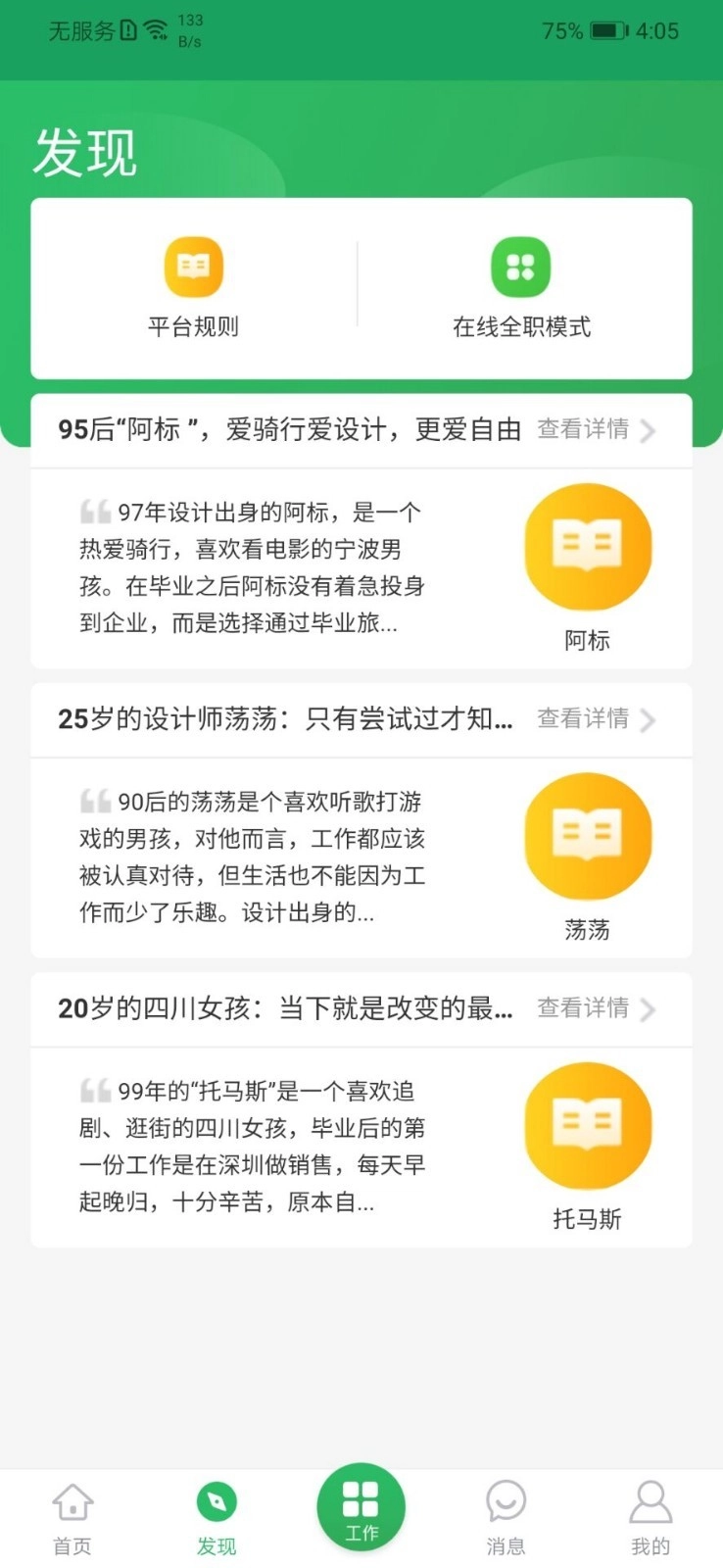The image size is (723, 1568).
Task: Expand the chevron on the 四川女孩 story
Action: click(648, 1009)
